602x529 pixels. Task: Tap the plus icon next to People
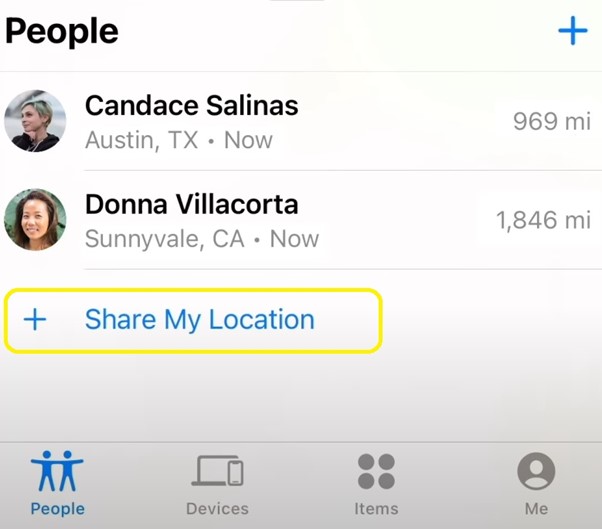572,31
